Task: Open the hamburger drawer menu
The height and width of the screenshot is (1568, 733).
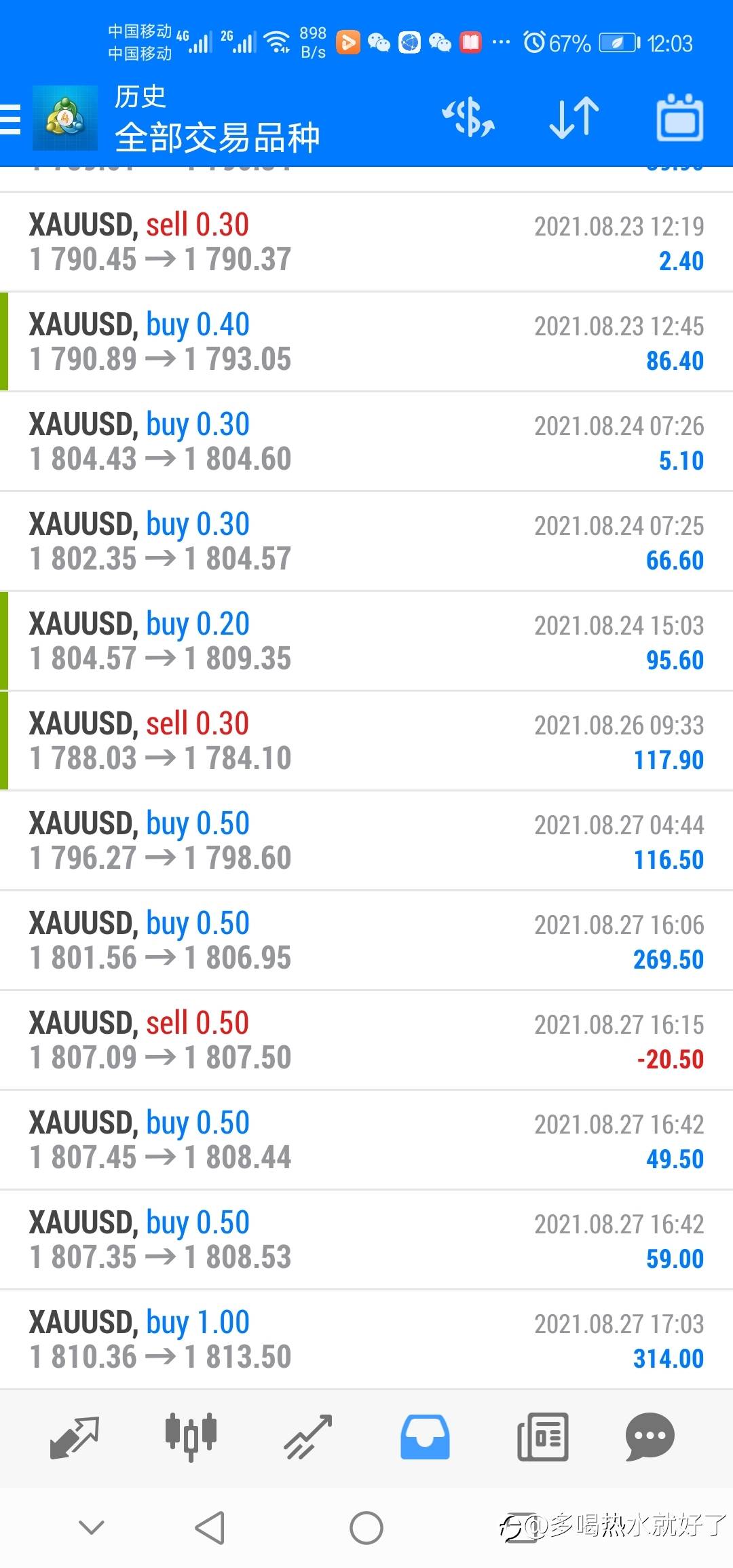Action: coord(10,119)
